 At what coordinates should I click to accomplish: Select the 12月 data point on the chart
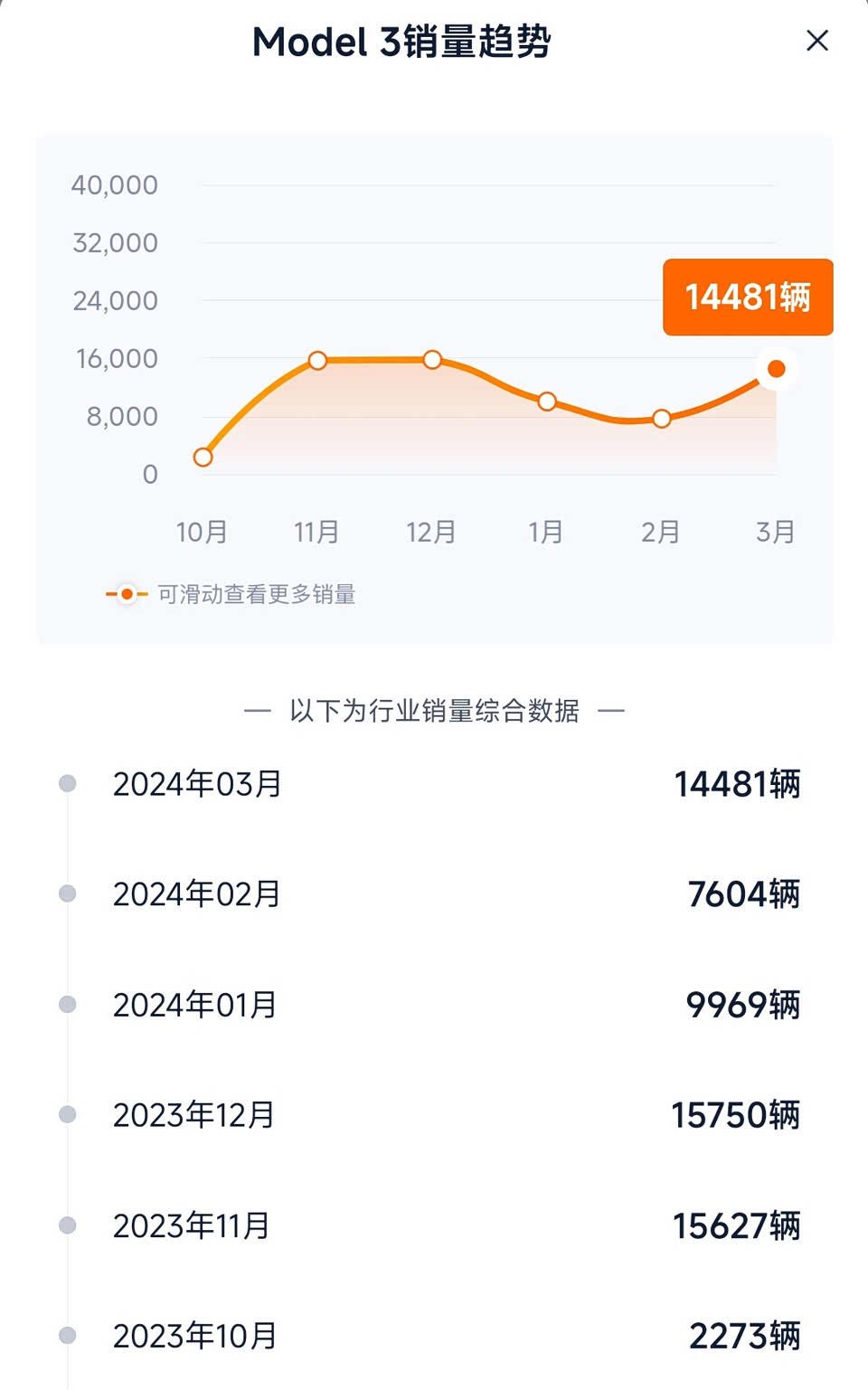click(x=432, y=360)
